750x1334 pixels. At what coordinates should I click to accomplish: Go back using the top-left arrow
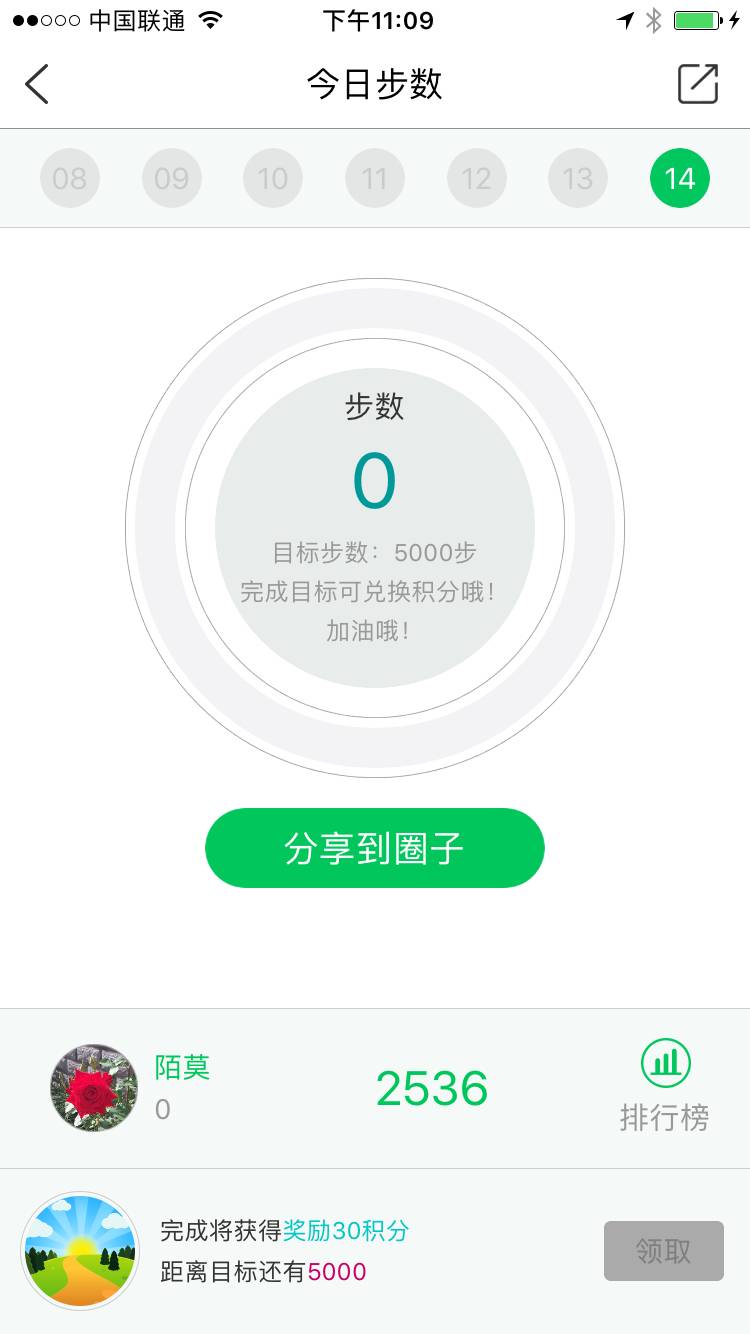(37, 84)
